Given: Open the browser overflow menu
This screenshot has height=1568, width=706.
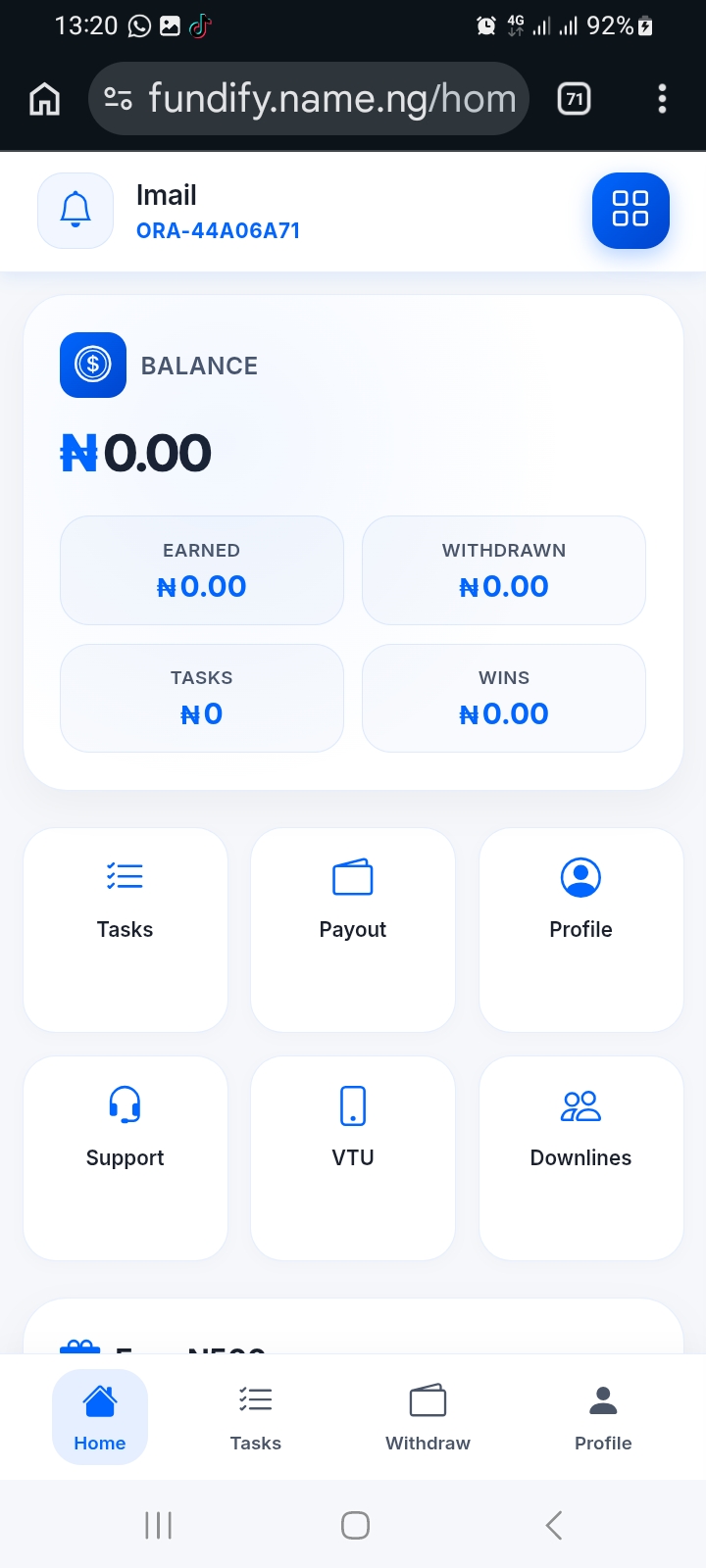Looking at the screenshot, I should 662,99.
